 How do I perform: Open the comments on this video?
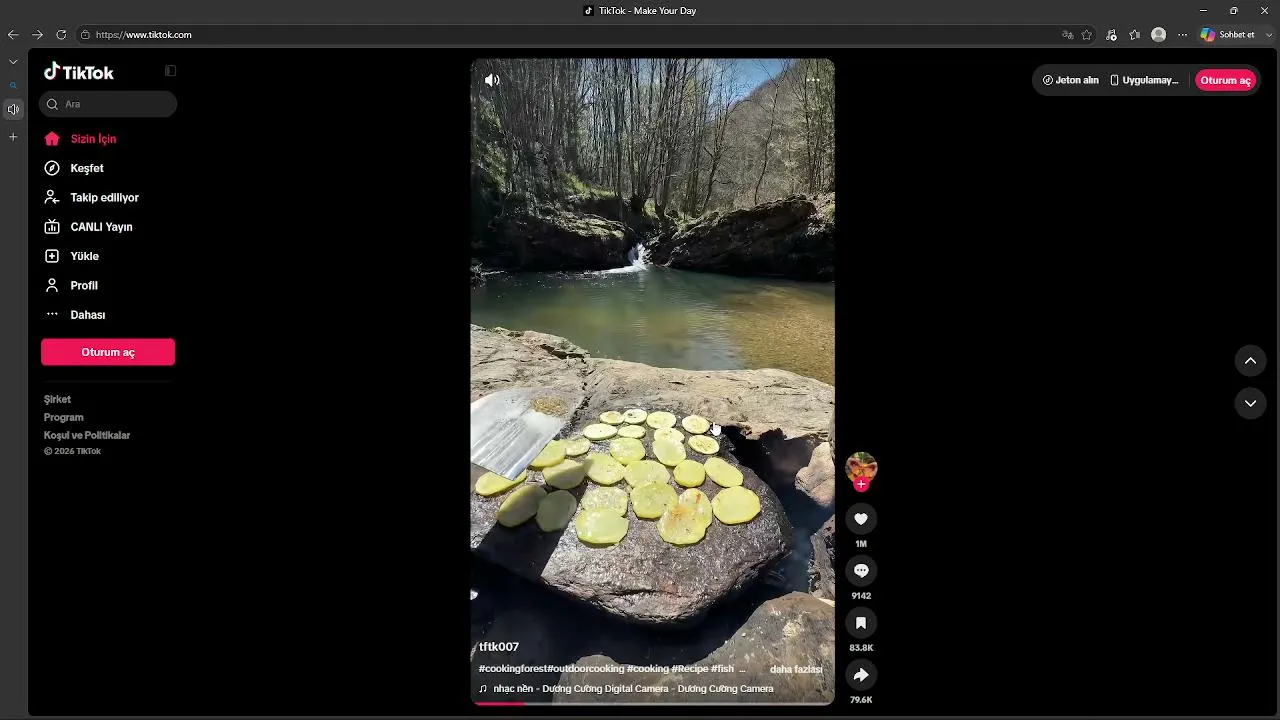coord(861,571)
